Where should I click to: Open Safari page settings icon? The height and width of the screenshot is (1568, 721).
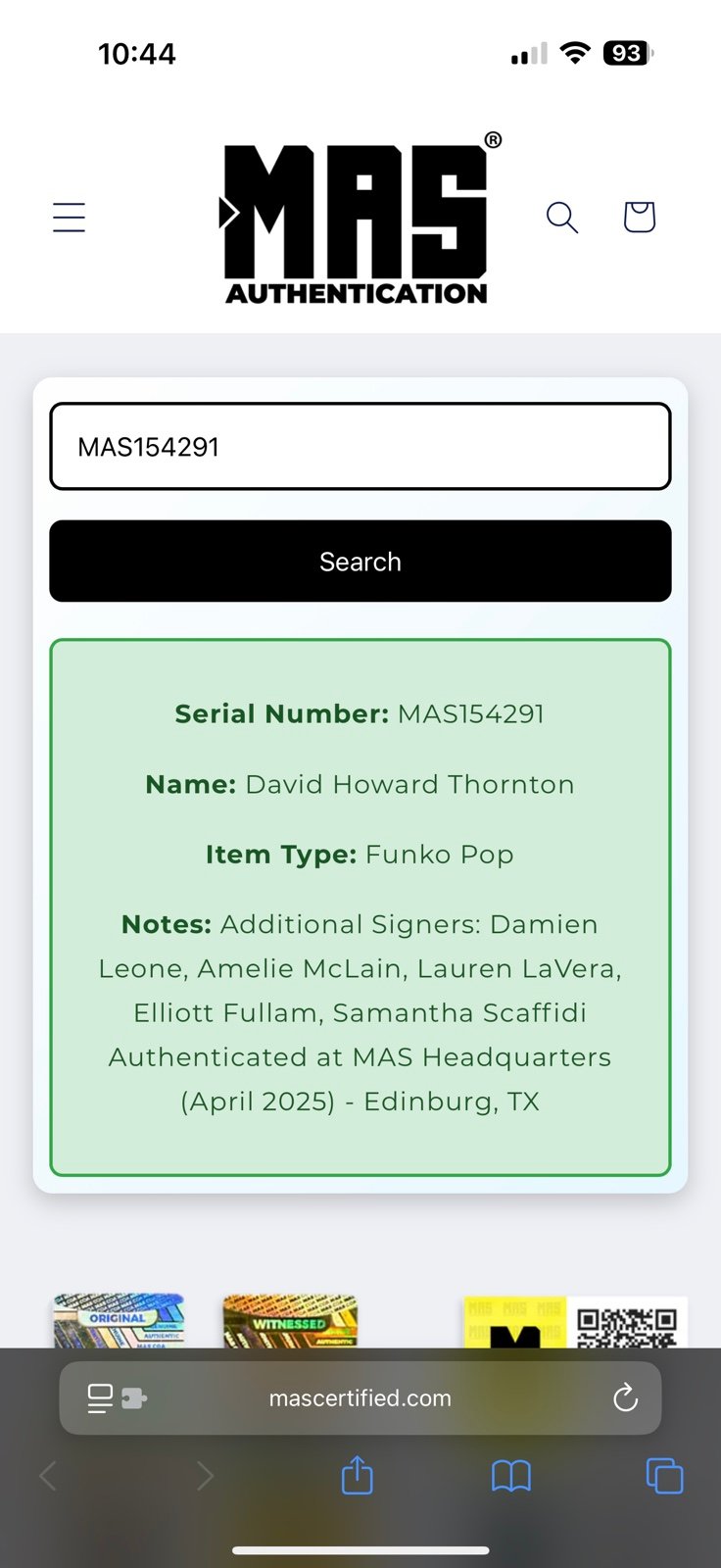[x=116, y=1398]
